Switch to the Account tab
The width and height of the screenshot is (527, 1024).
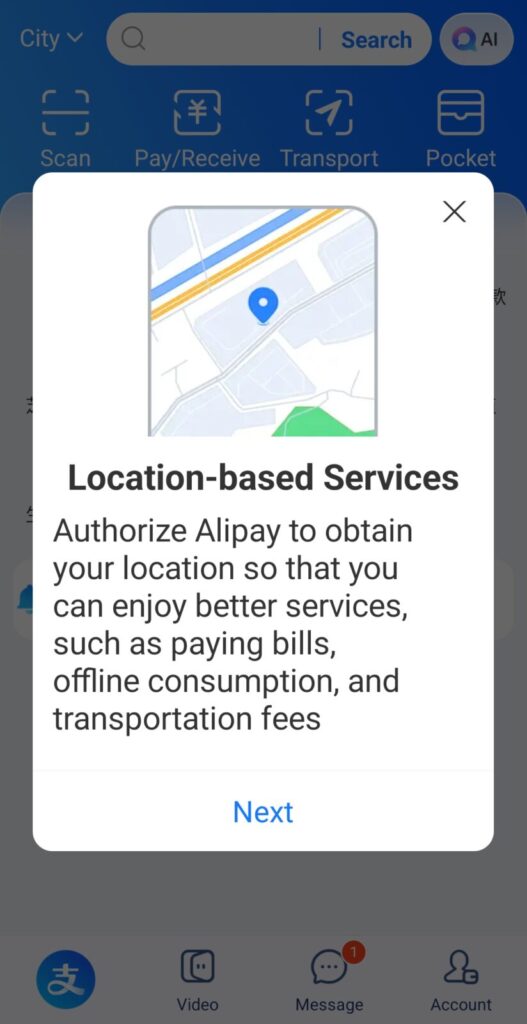(461, 980)
